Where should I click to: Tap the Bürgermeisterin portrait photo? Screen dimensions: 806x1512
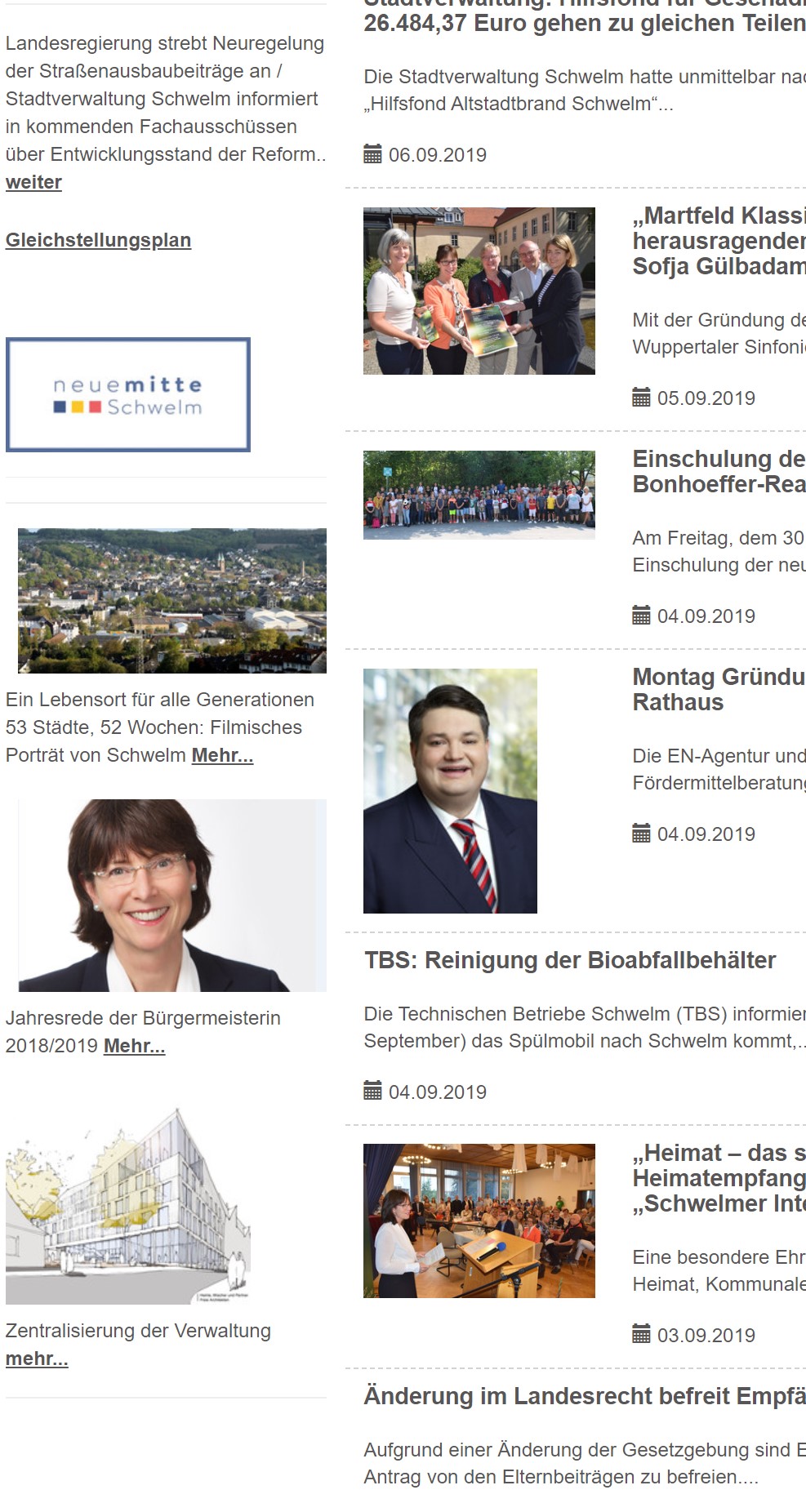pyautogui.click(x=171, y=896)
